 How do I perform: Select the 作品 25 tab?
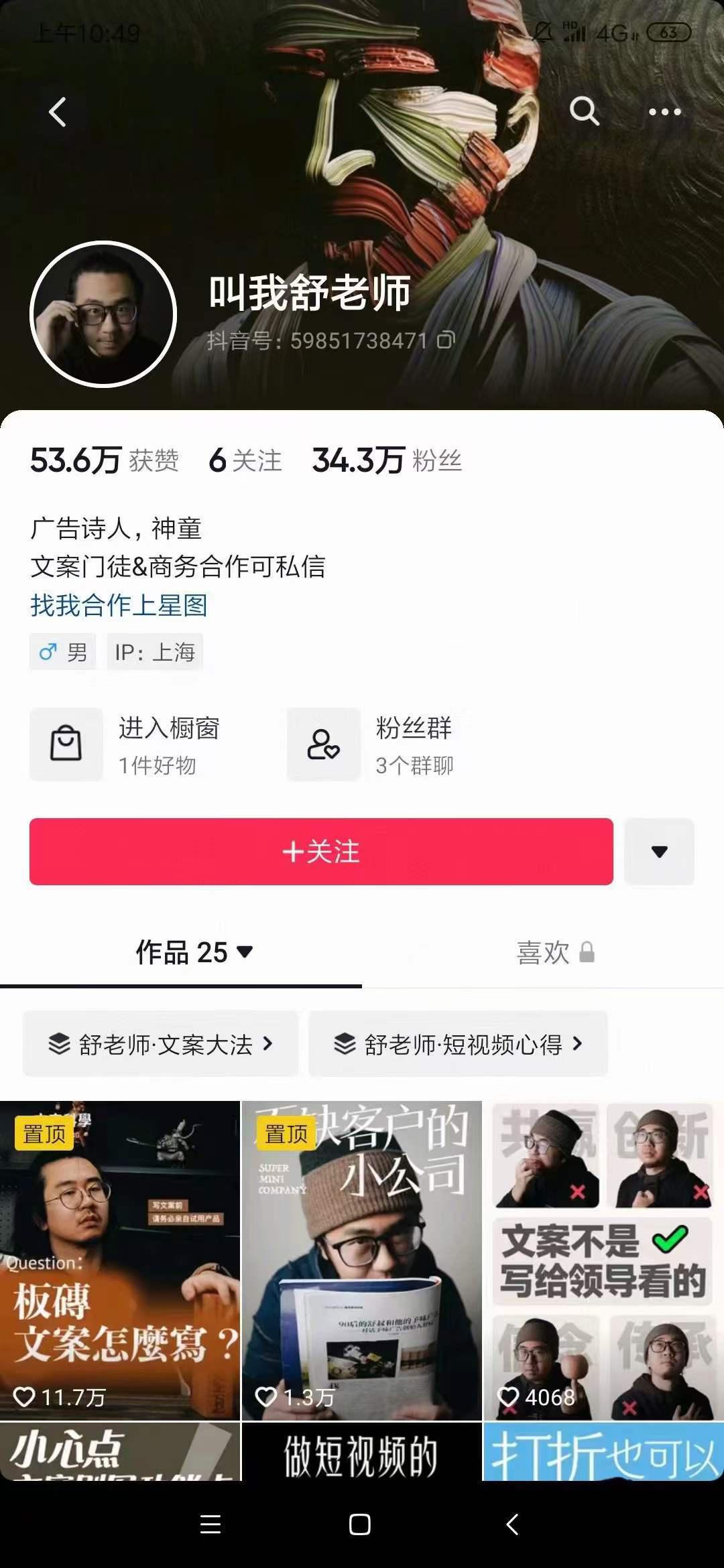point(193,952)
